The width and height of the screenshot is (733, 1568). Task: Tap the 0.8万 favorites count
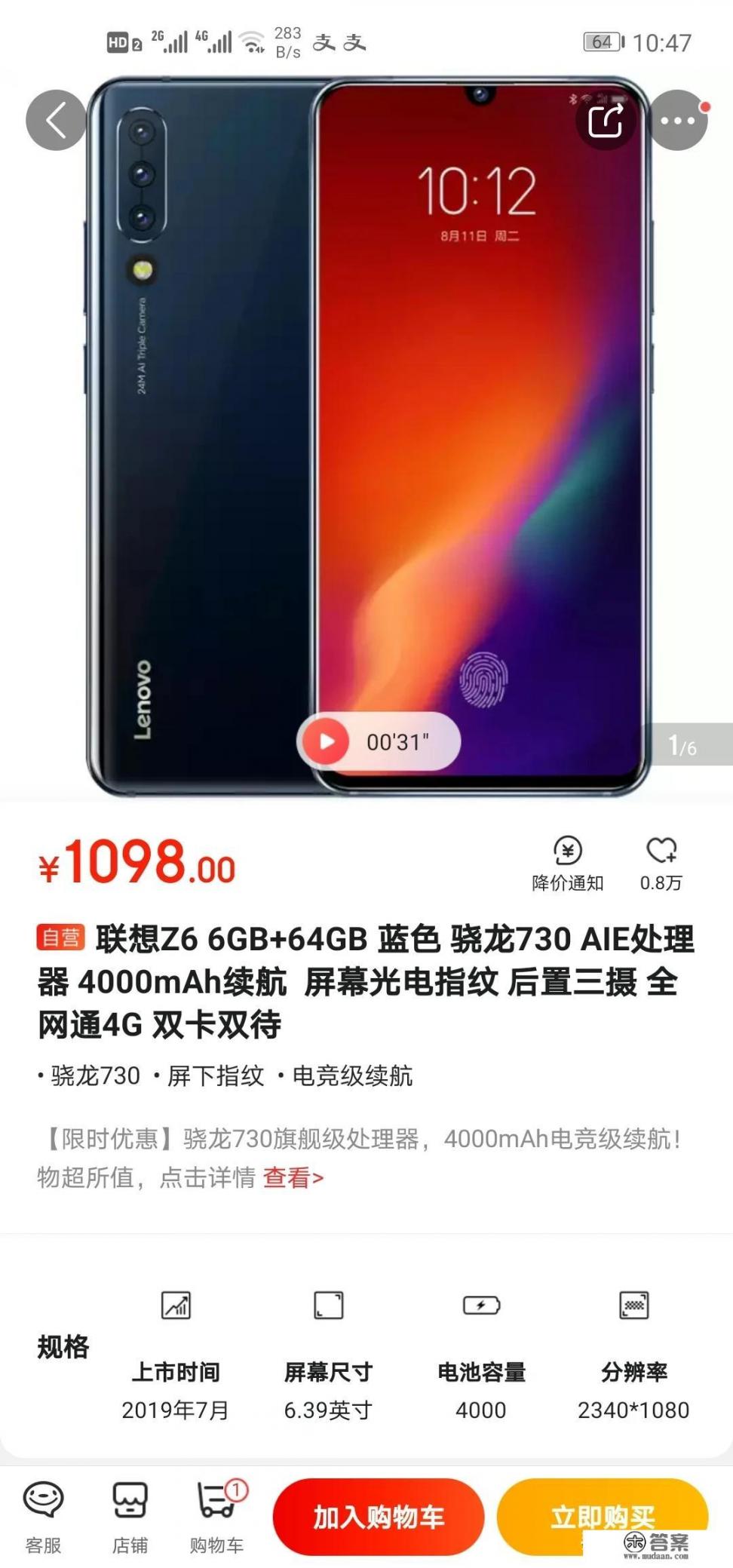661,883
